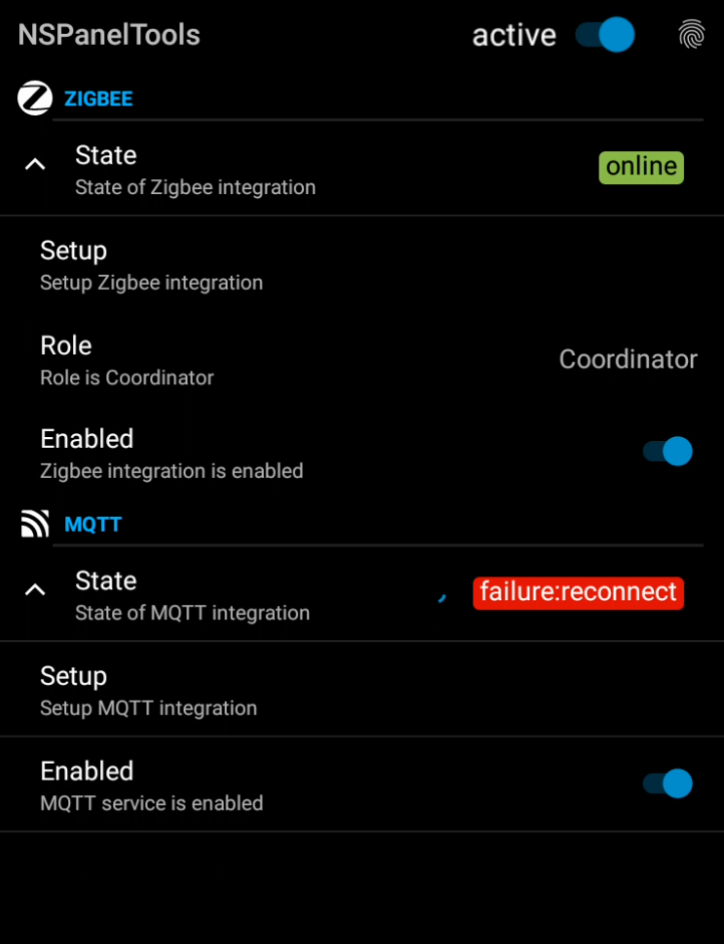The height and width of the screenshot is (944, 724).
Task: Open Setup MQTT integration
Action: click(x=148, y=691)
